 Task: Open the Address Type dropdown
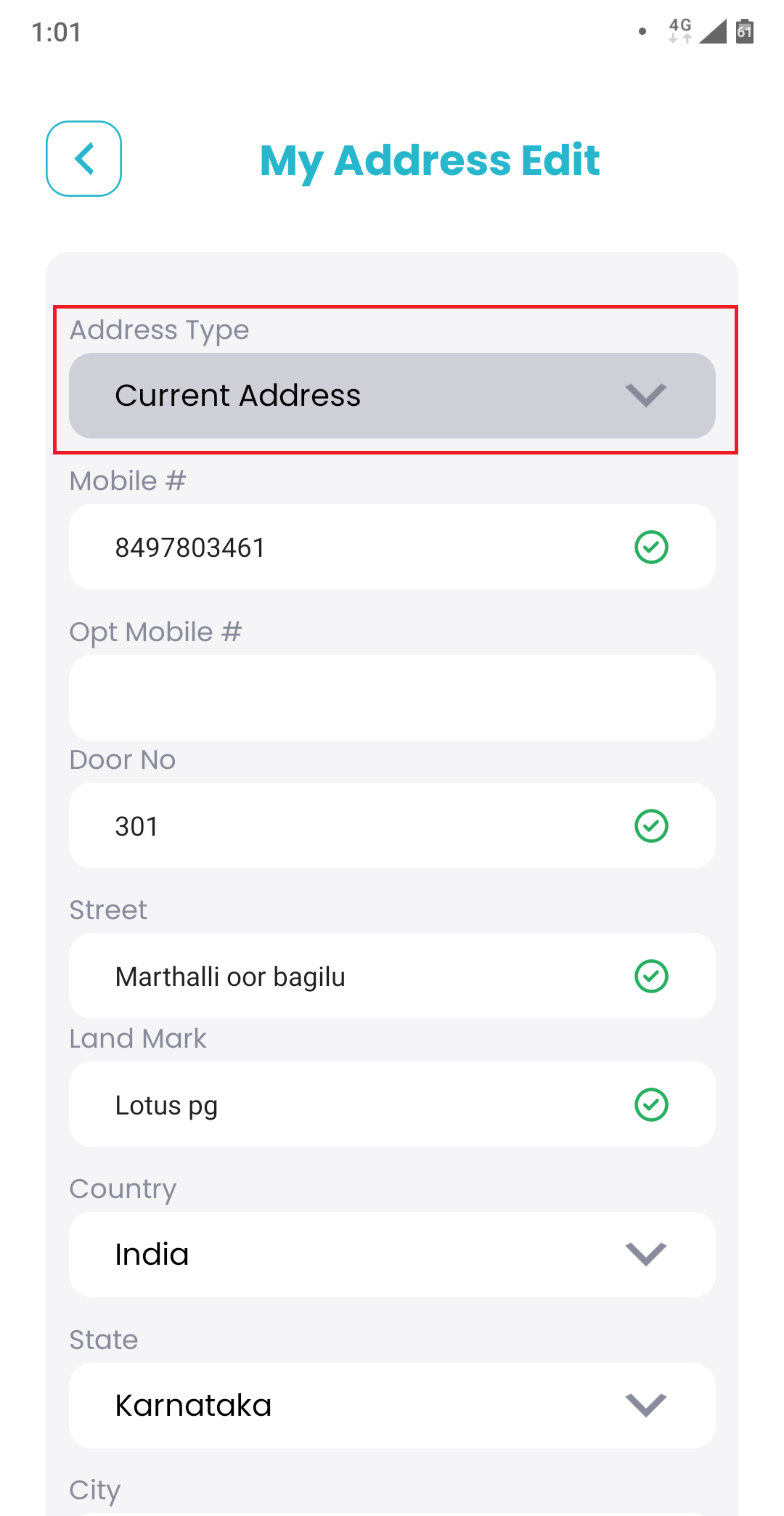(x=392, y=396)
